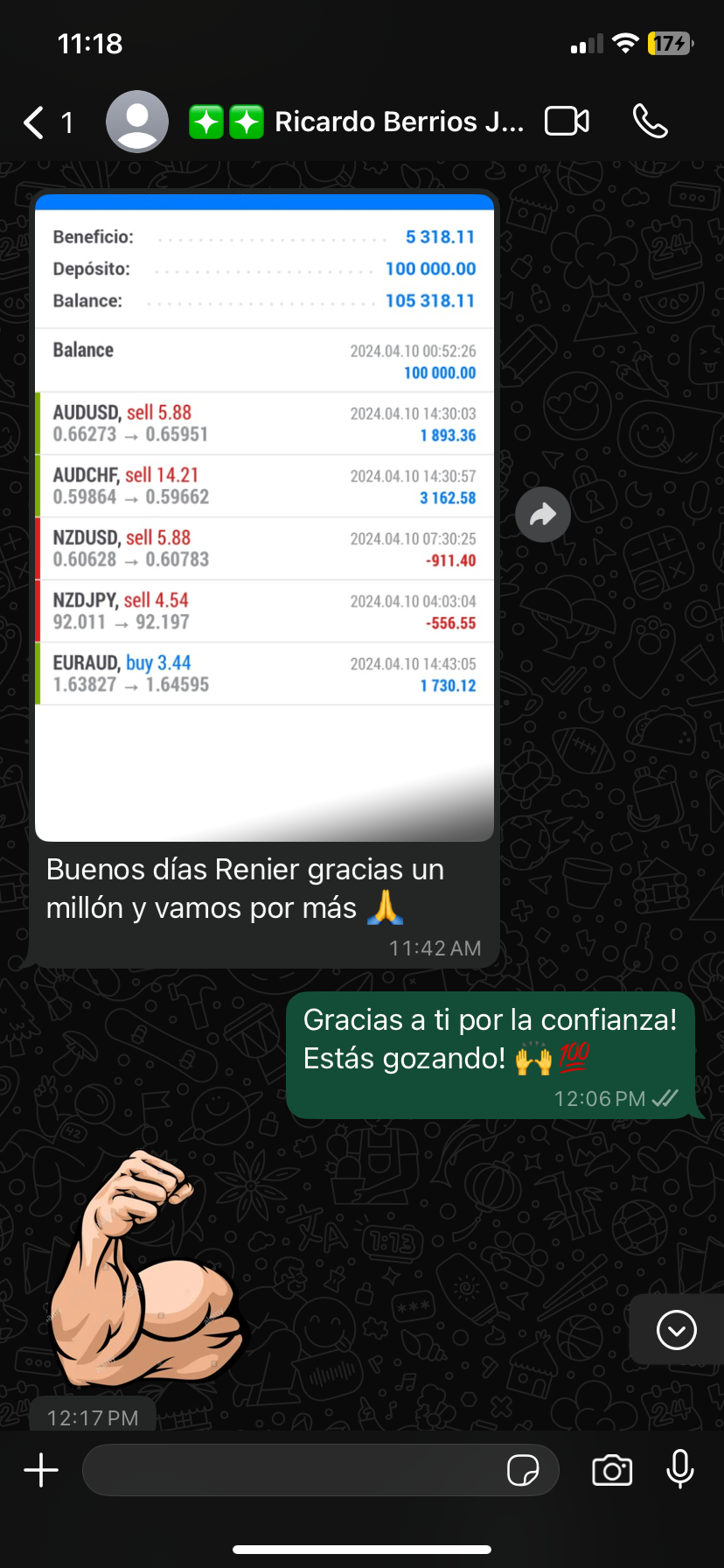Open the attachment plus menu
The width and height of the screenshot is (724, 1568).
pos(41,1470)
